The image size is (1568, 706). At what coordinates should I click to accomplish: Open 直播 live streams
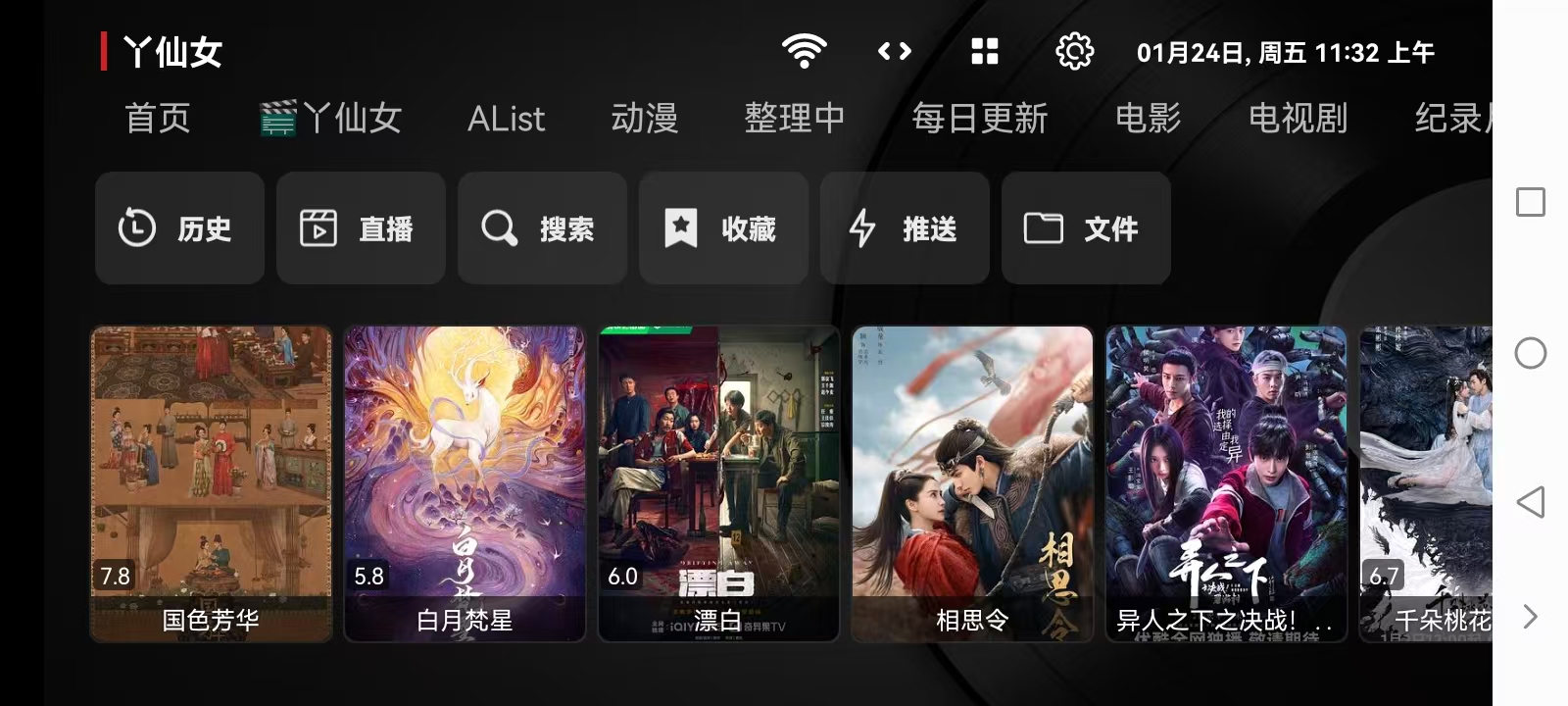[x=361, y=228]
